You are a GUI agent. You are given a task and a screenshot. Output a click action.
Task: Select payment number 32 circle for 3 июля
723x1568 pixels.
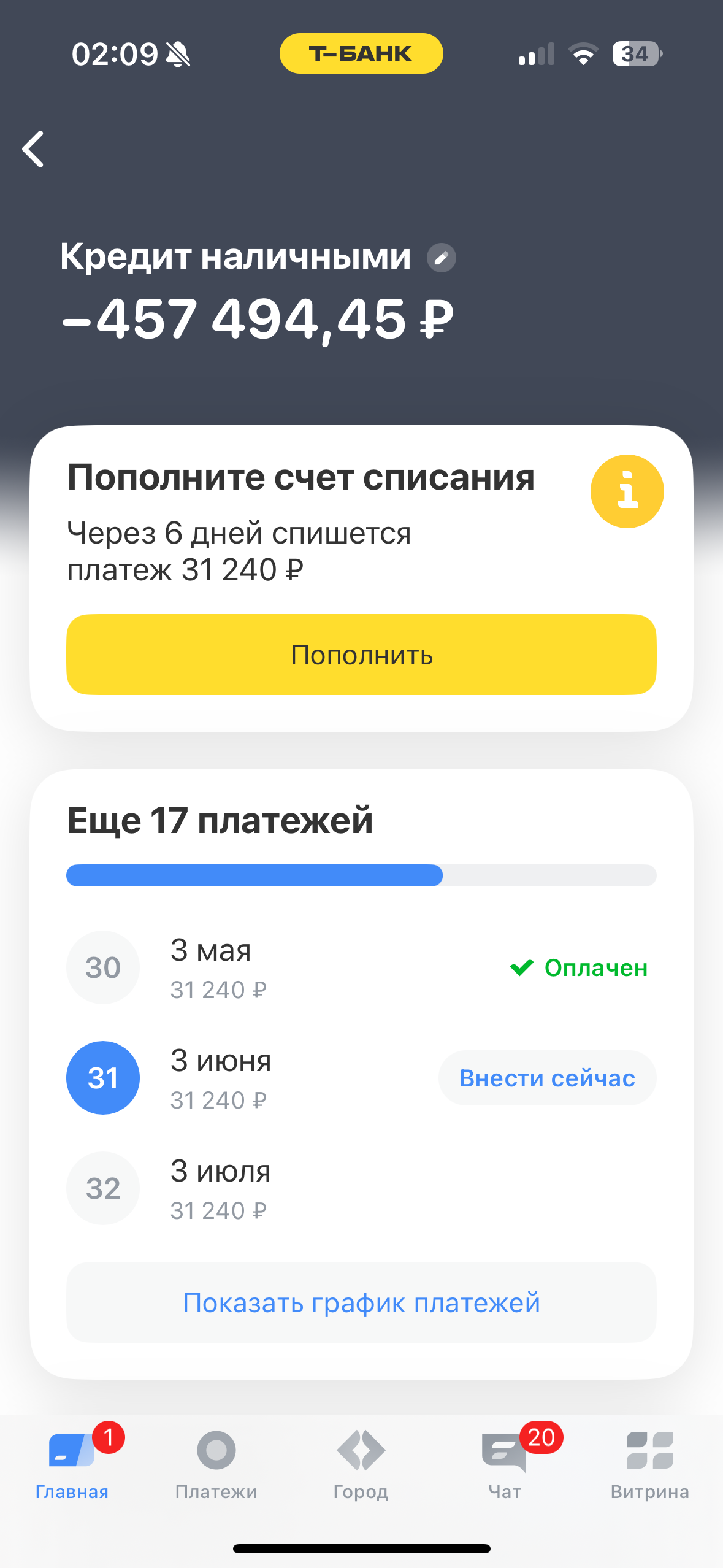[102, 1188]
